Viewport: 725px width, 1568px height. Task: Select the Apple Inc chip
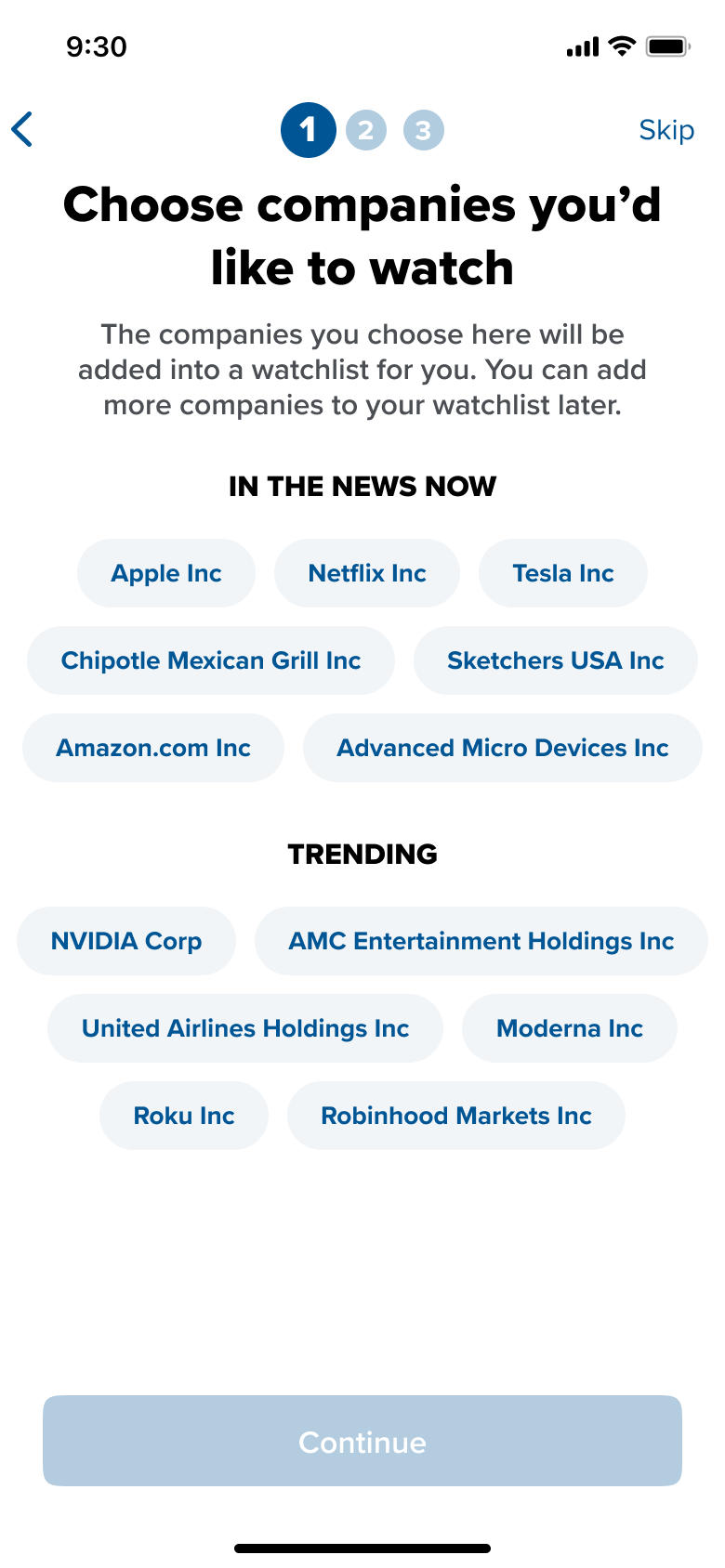pyautogui.click(x=166, y=573)
